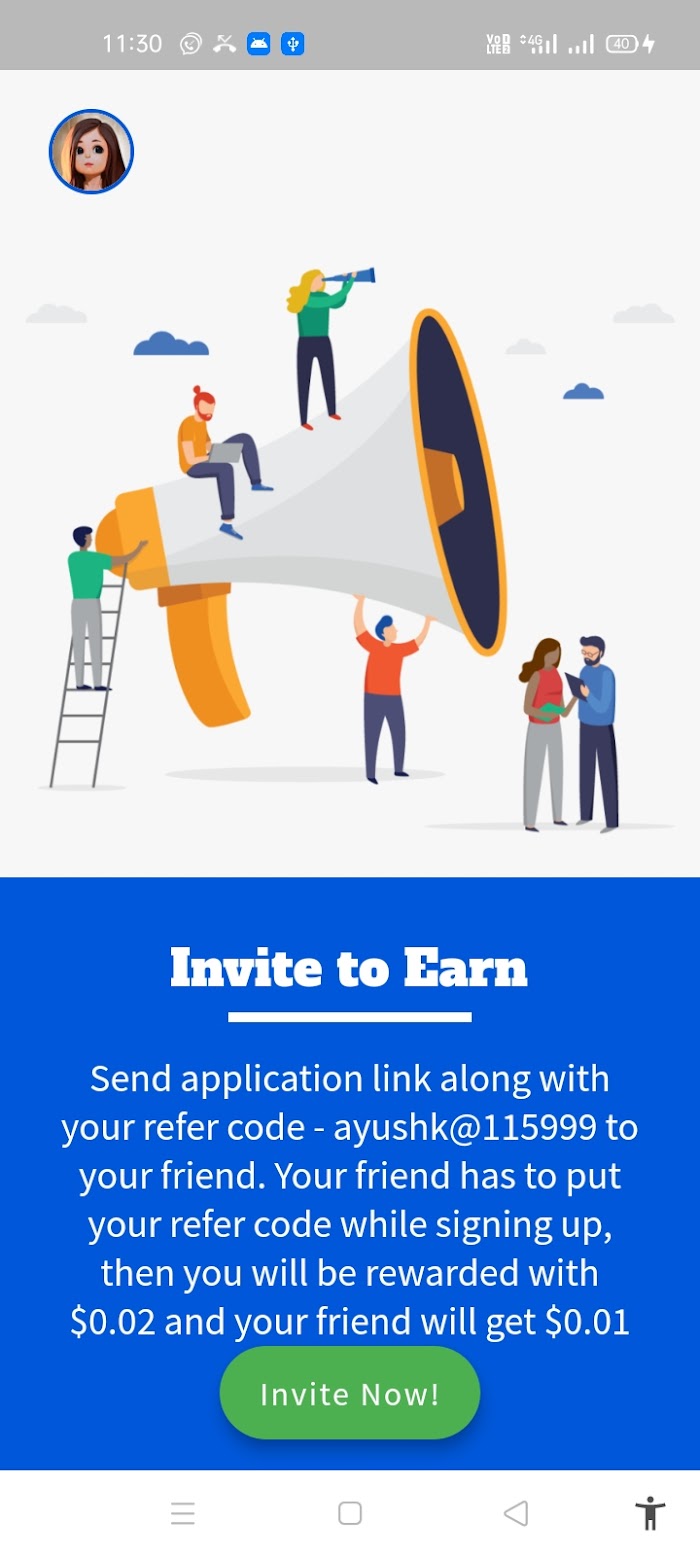700x1556 pixels.
Task: Return to the home screen
Action: click(x=350, y=1513)
